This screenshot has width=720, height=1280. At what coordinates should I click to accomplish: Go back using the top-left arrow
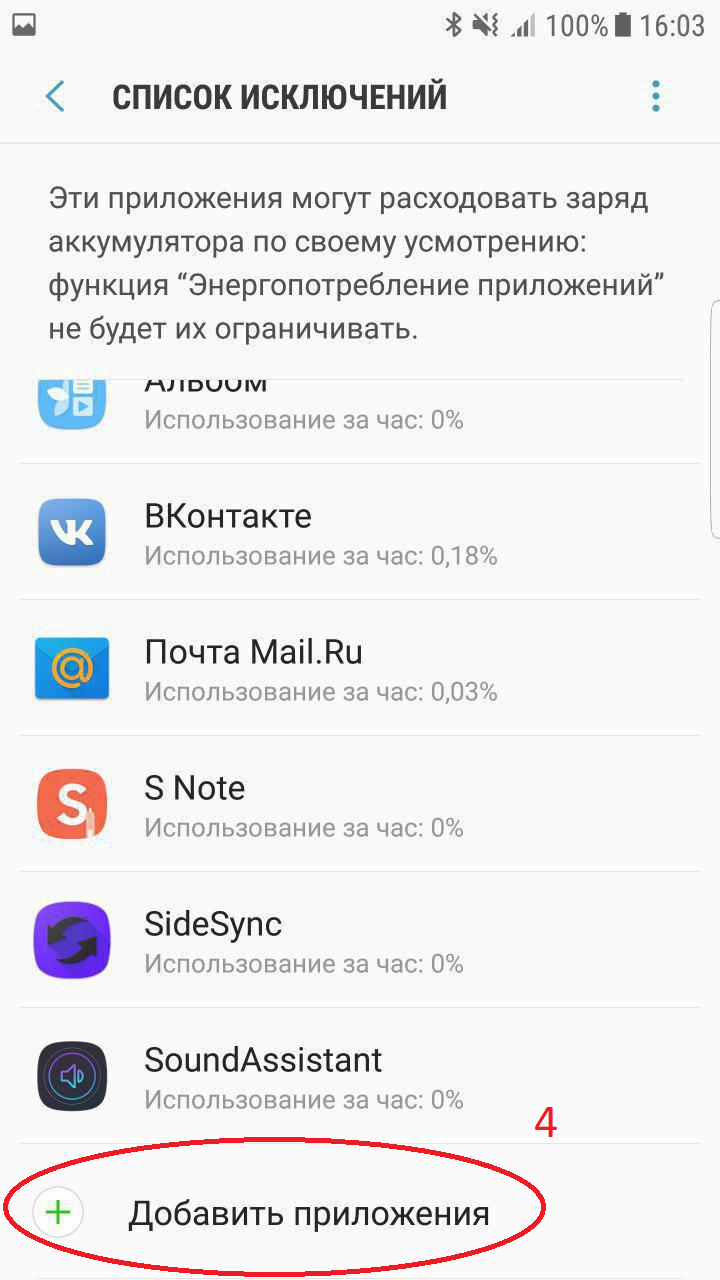tap(55, 97)
